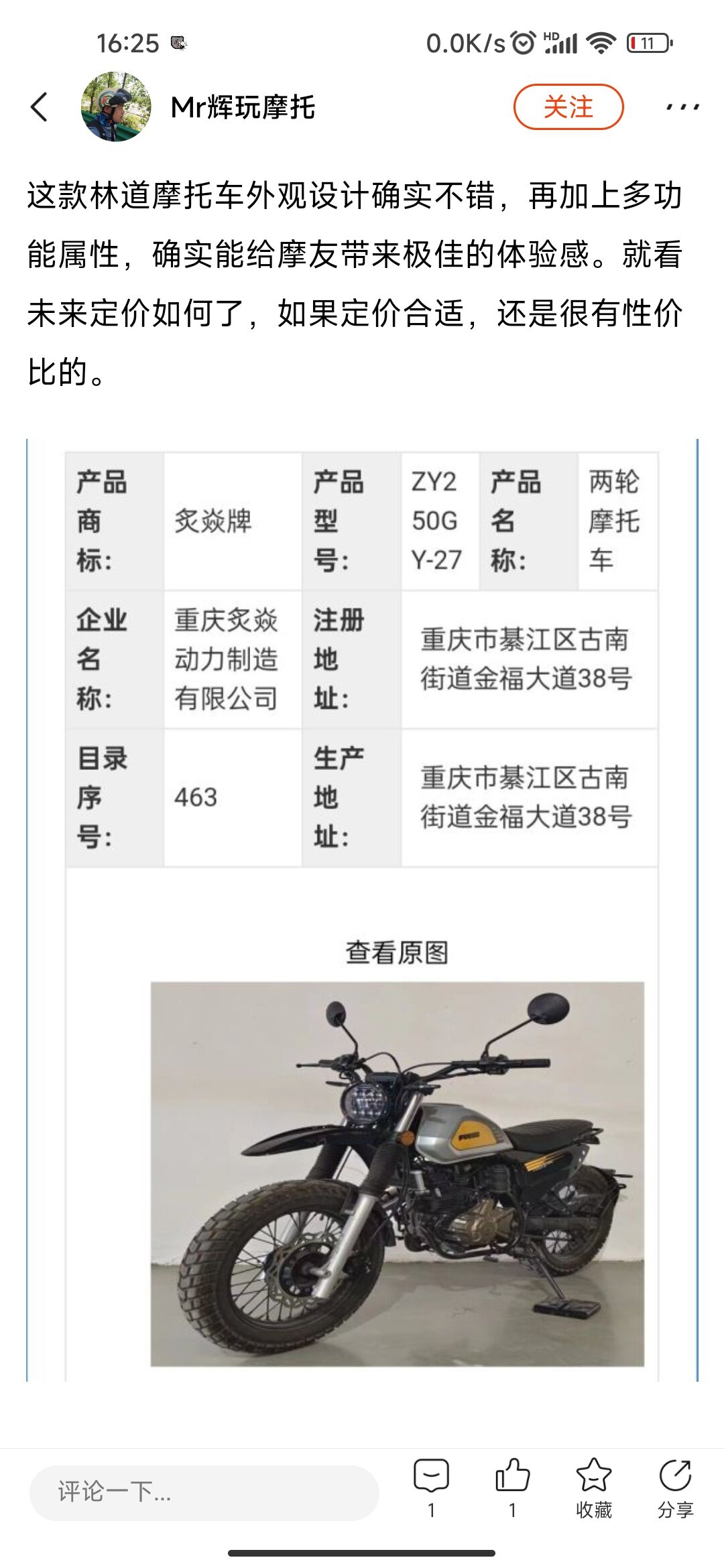Open Mr辉玩摩托's profile avatar
The image size is (724, 1568).
(x=116, y=107)
